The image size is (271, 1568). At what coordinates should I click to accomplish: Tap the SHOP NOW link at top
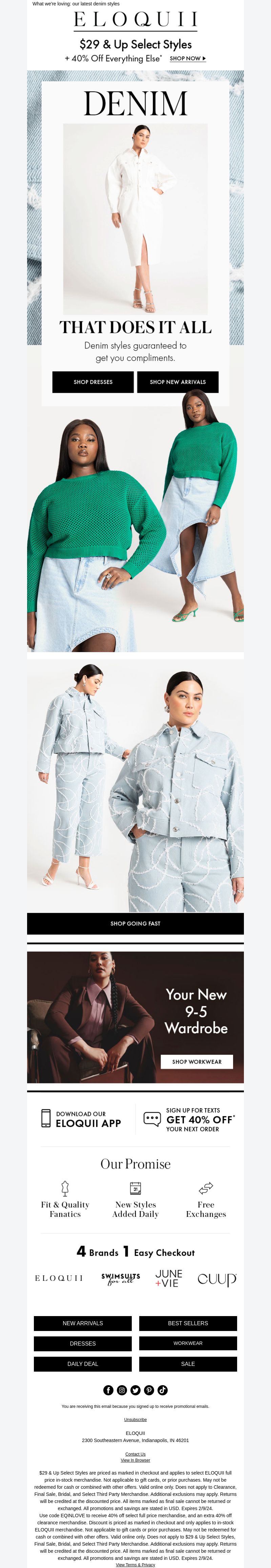click(187, 59)
